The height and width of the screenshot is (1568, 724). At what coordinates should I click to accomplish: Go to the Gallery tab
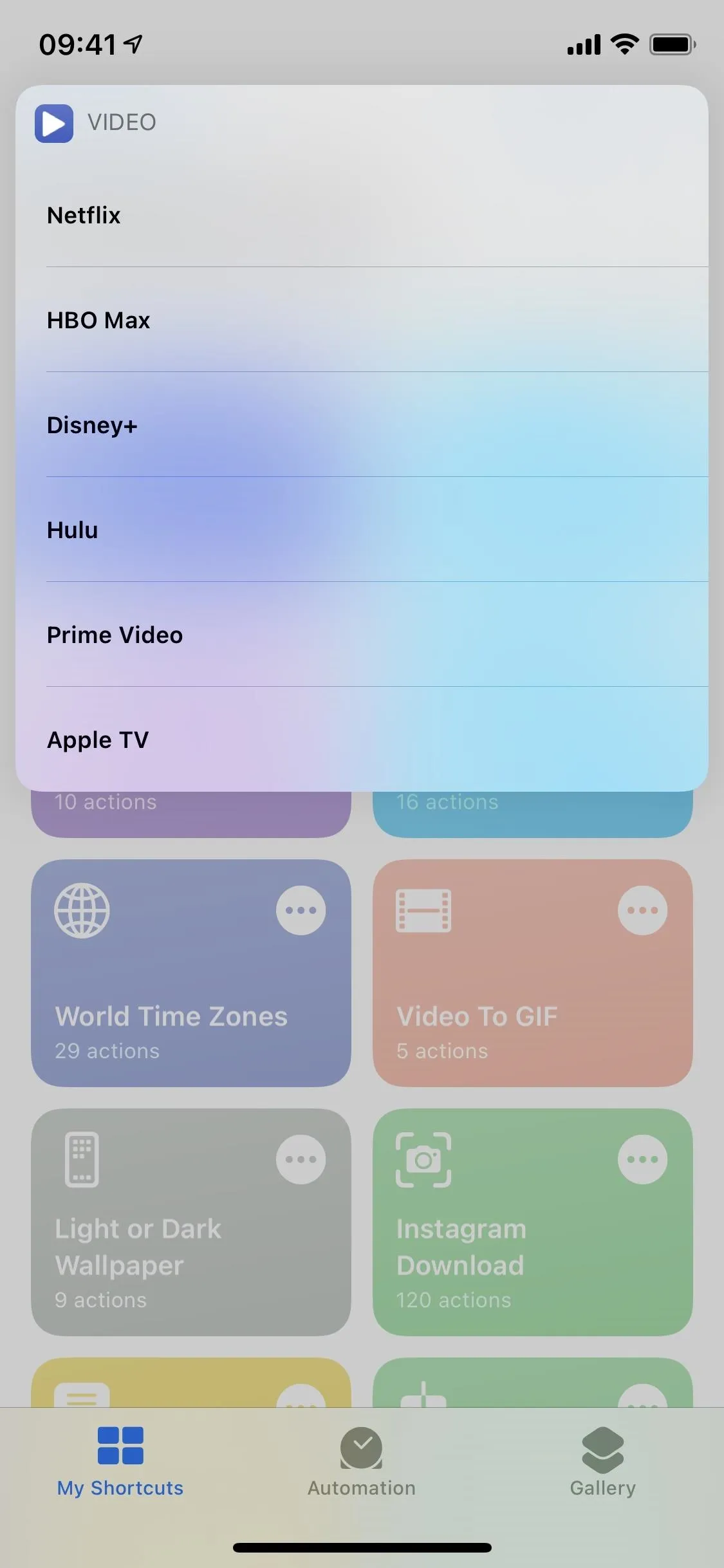pyautogui.click(x=603, y=1462)
